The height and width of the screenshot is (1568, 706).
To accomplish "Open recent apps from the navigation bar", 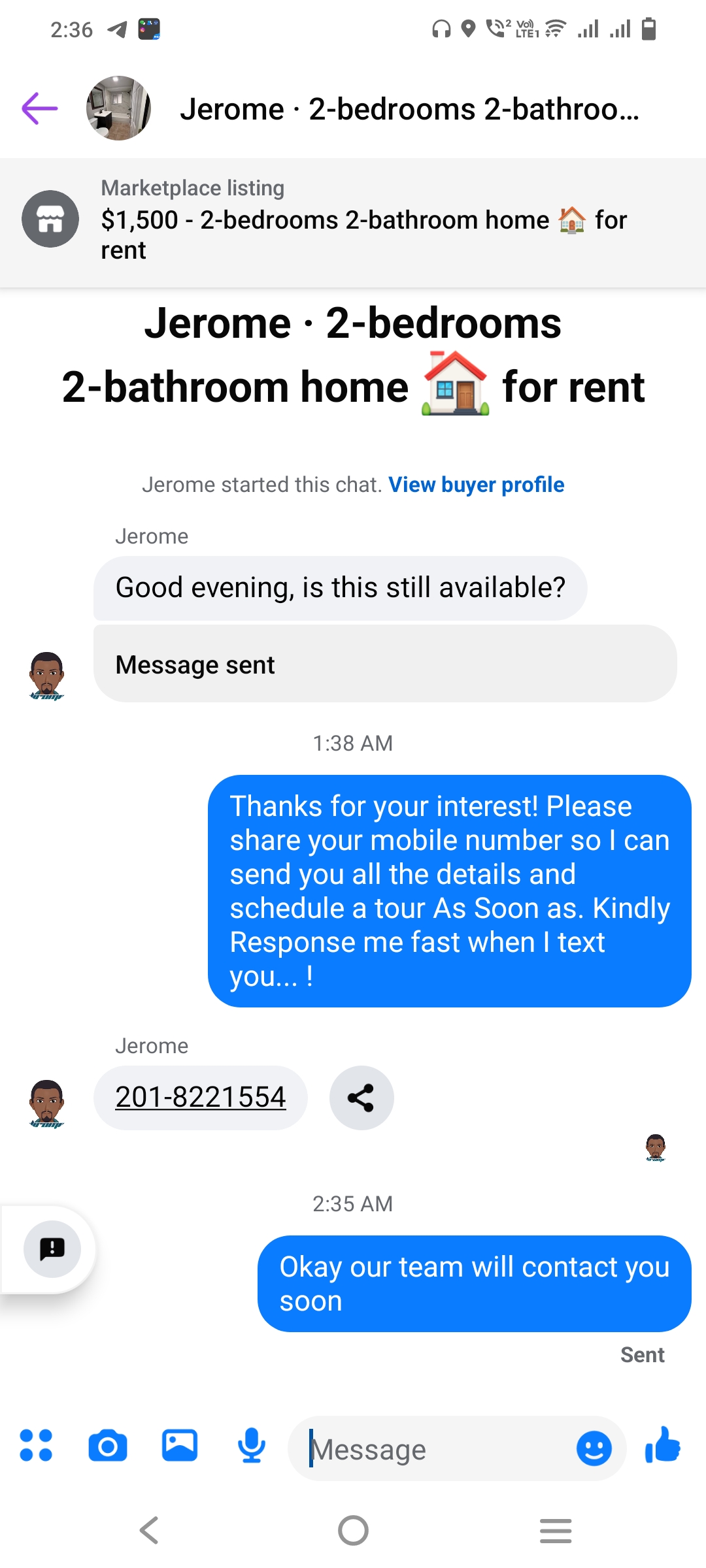I will coord(556,1530).
